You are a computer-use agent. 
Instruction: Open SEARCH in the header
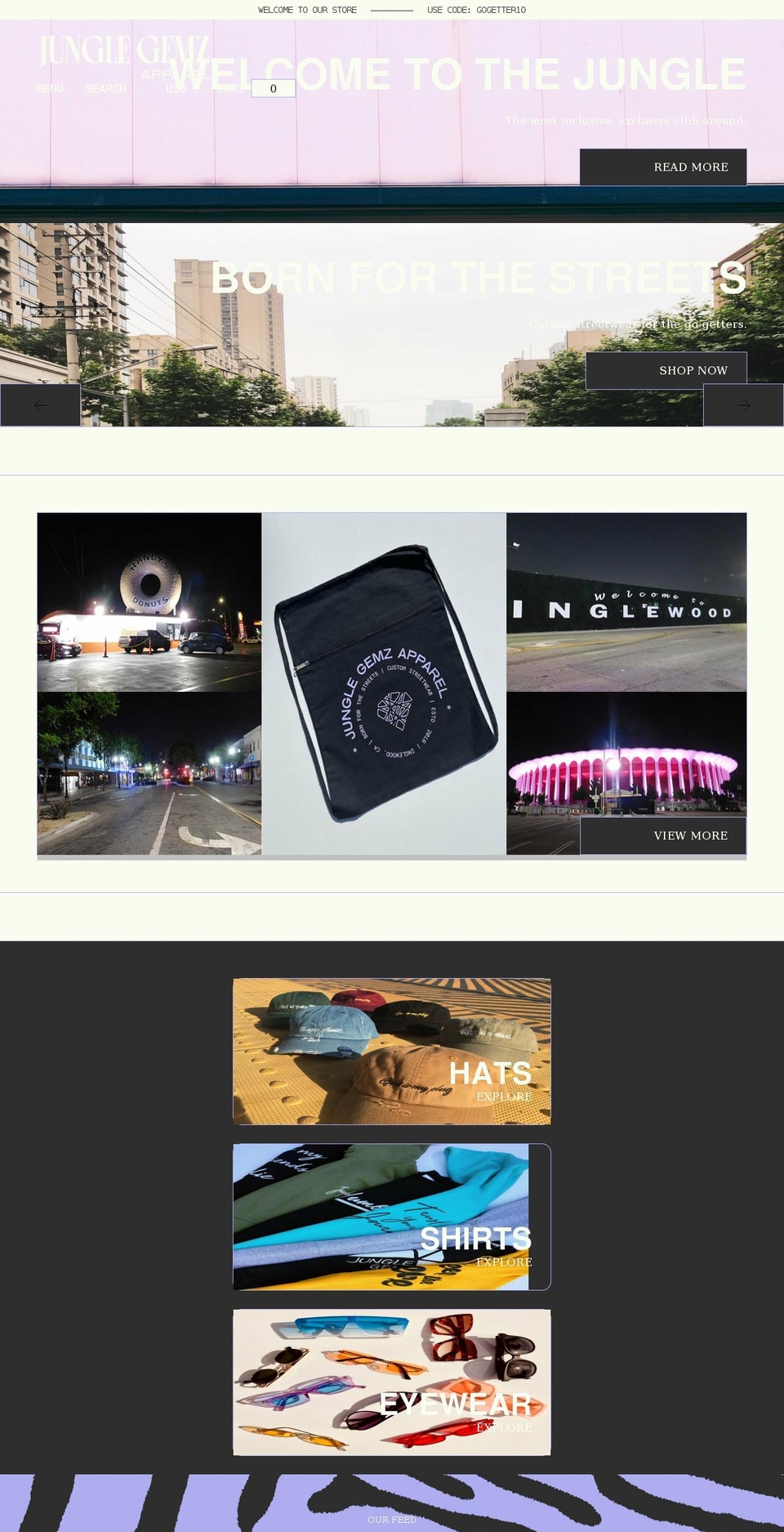pos(112,88)
